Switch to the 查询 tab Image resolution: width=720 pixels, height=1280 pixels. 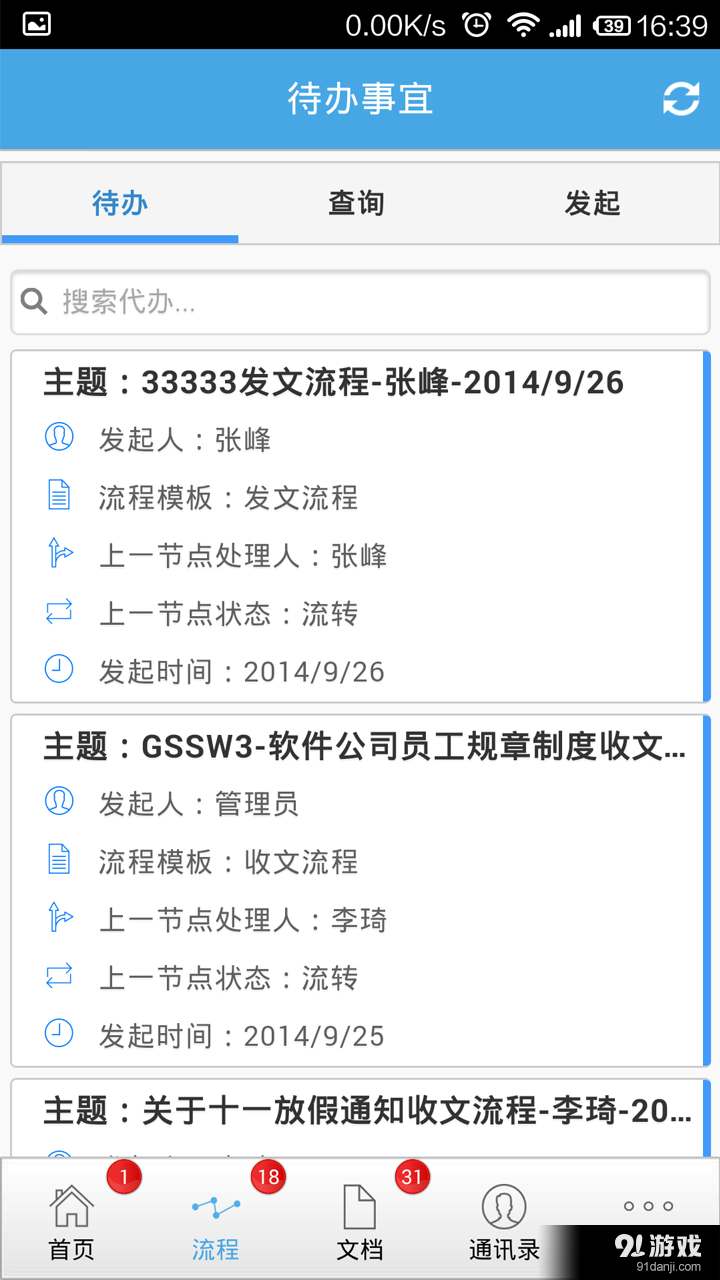(x=356, y=203)
